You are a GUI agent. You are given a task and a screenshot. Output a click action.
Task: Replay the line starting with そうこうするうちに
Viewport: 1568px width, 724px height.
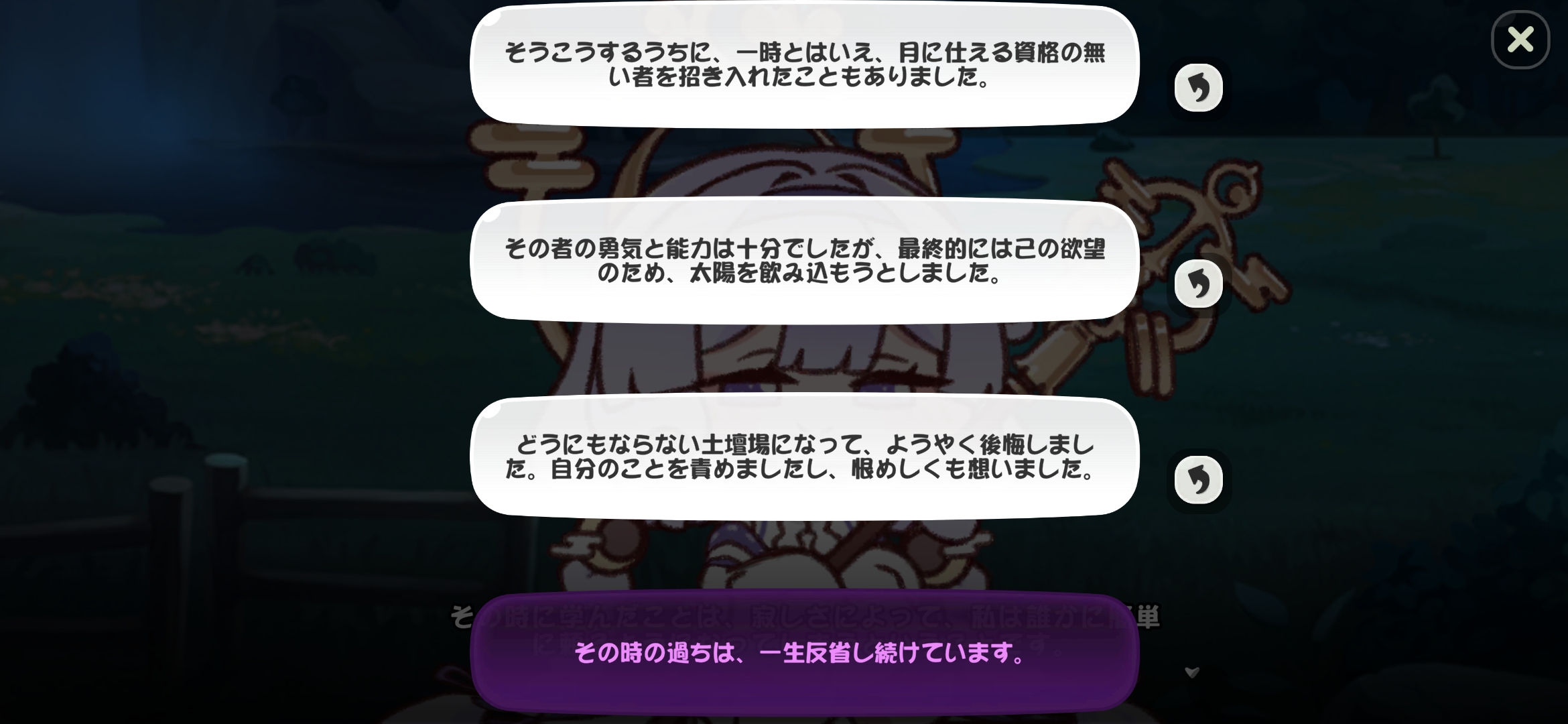[x=1198, y=88]
